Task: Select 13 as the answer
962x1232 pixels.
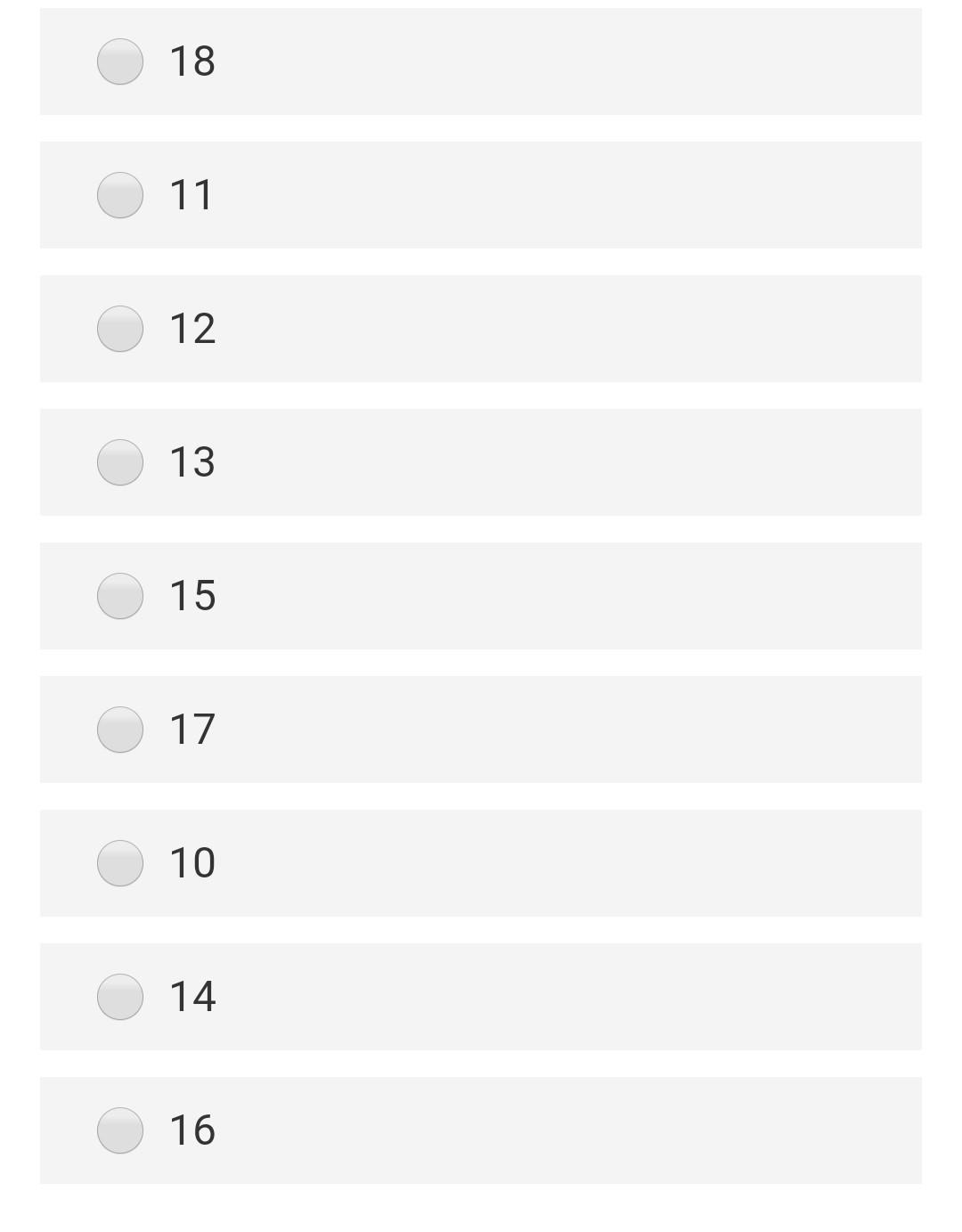Action: 120,462
